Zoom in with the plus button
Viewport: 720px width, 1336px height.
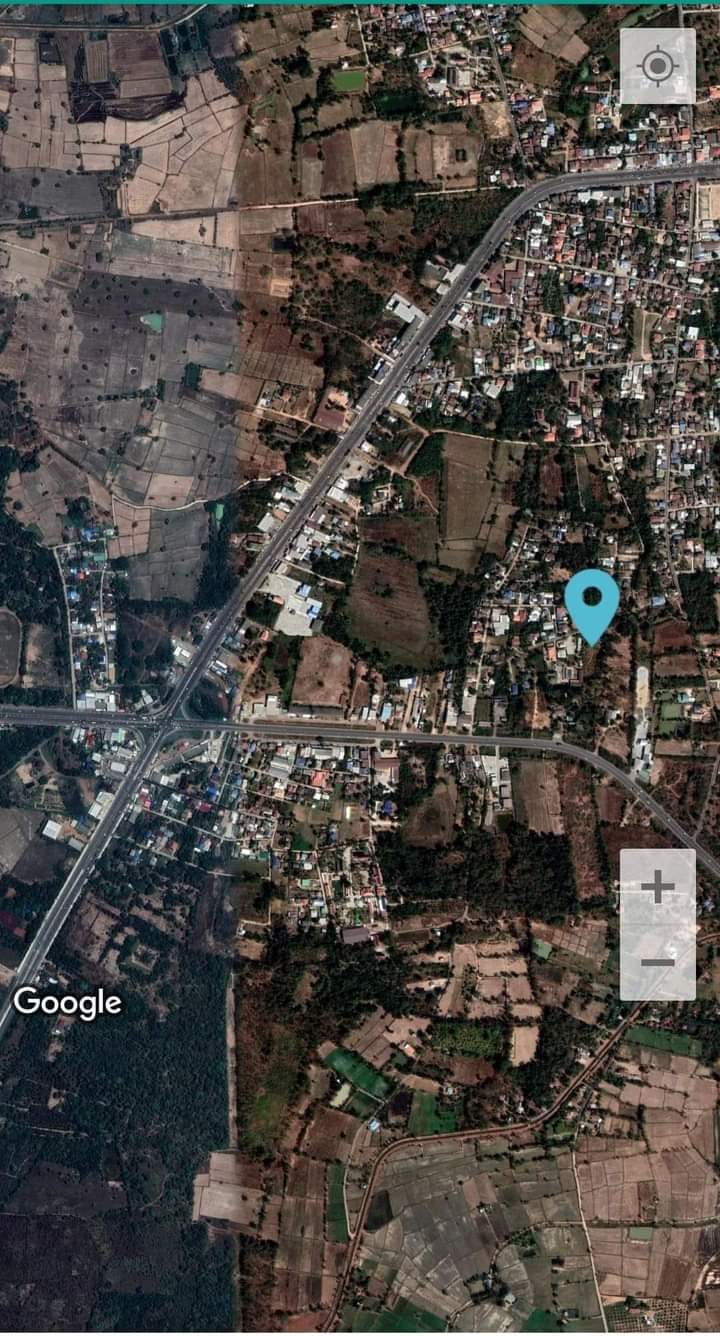click(657, 887)
